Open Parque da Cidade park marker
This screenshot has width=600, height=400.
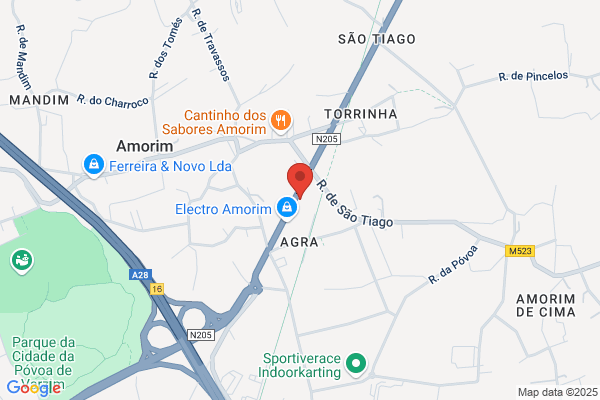(x=22, y=262)
